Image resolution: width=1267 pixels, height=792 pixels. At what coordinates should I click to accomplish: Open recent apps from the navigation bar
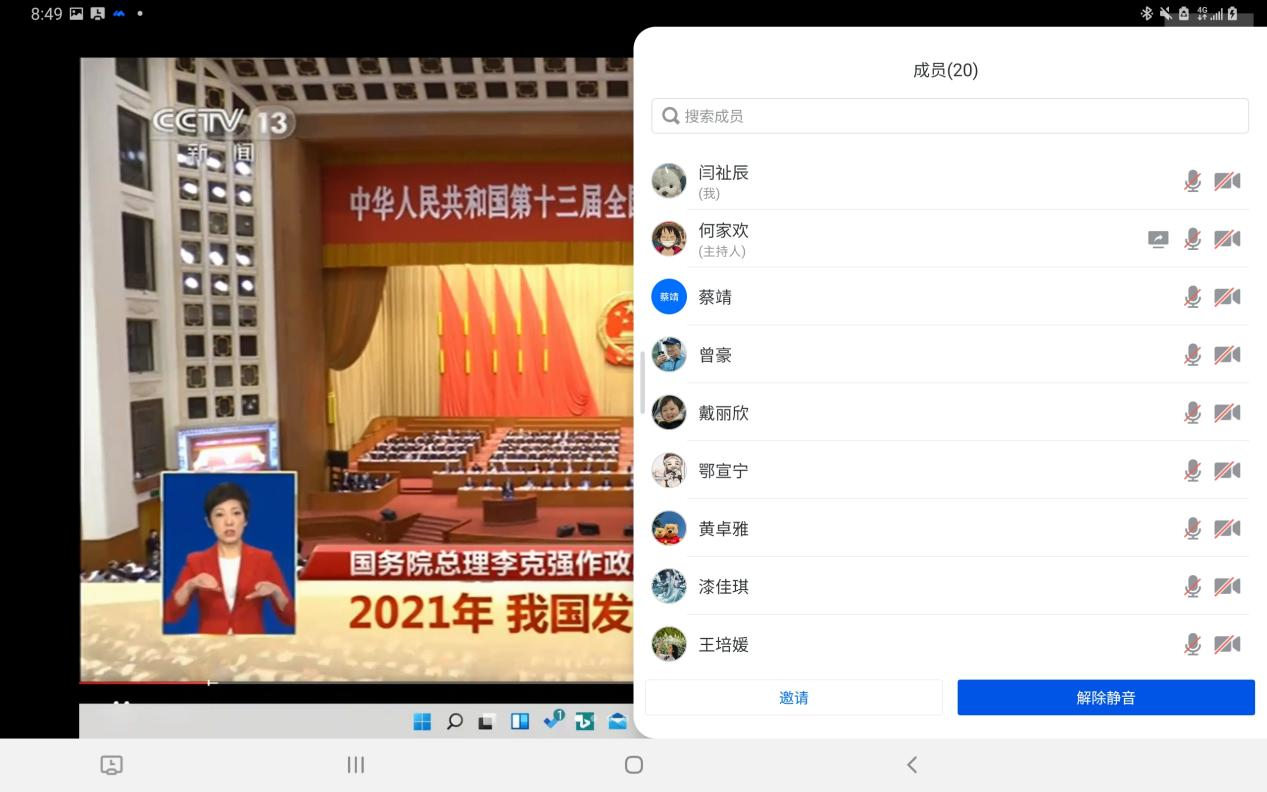pos(355,765)
